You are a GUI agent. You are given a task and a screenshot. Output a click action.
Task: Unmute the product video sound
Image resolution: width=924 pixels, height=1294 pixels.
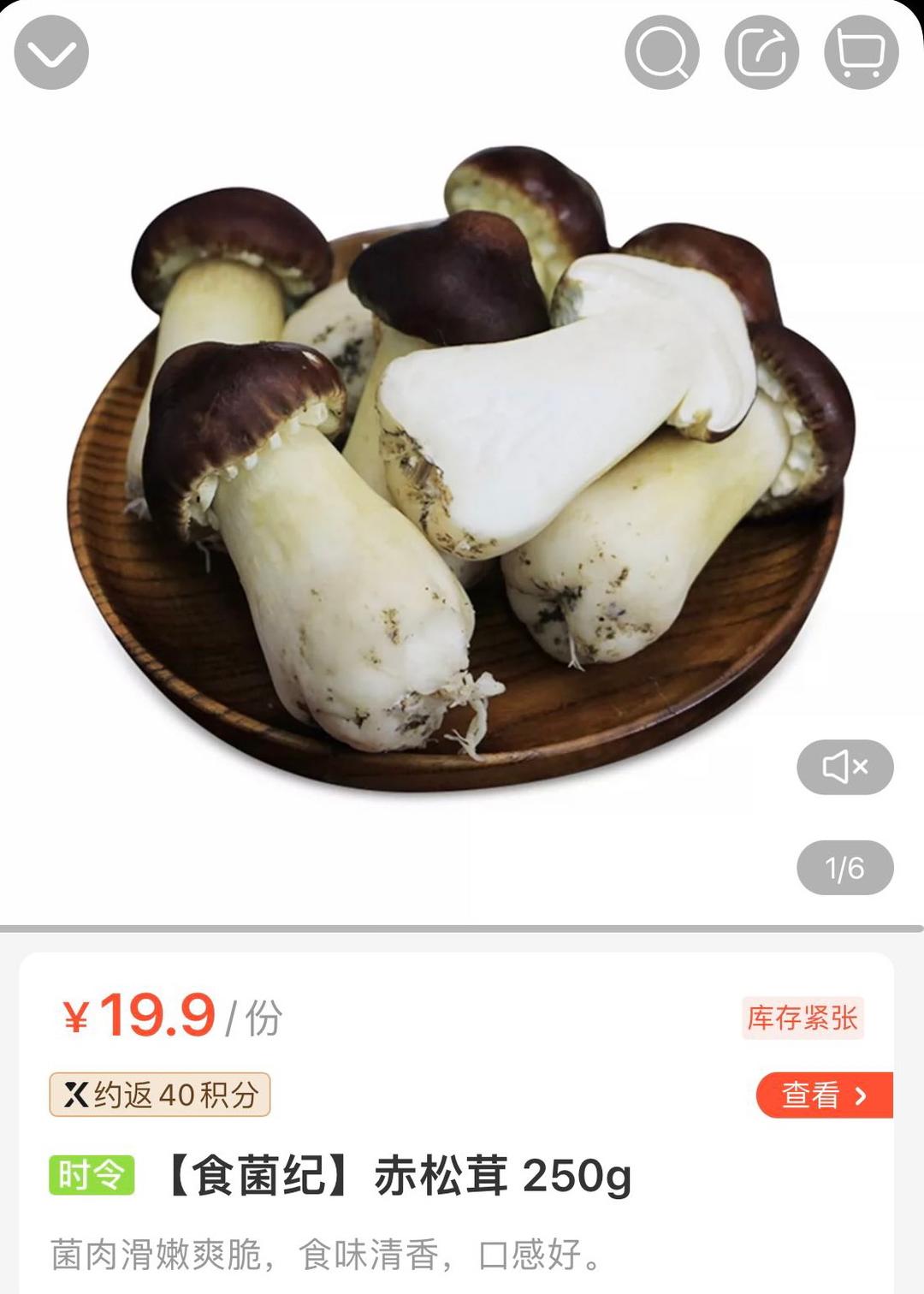pyautogui.click(x=844, y=767)
